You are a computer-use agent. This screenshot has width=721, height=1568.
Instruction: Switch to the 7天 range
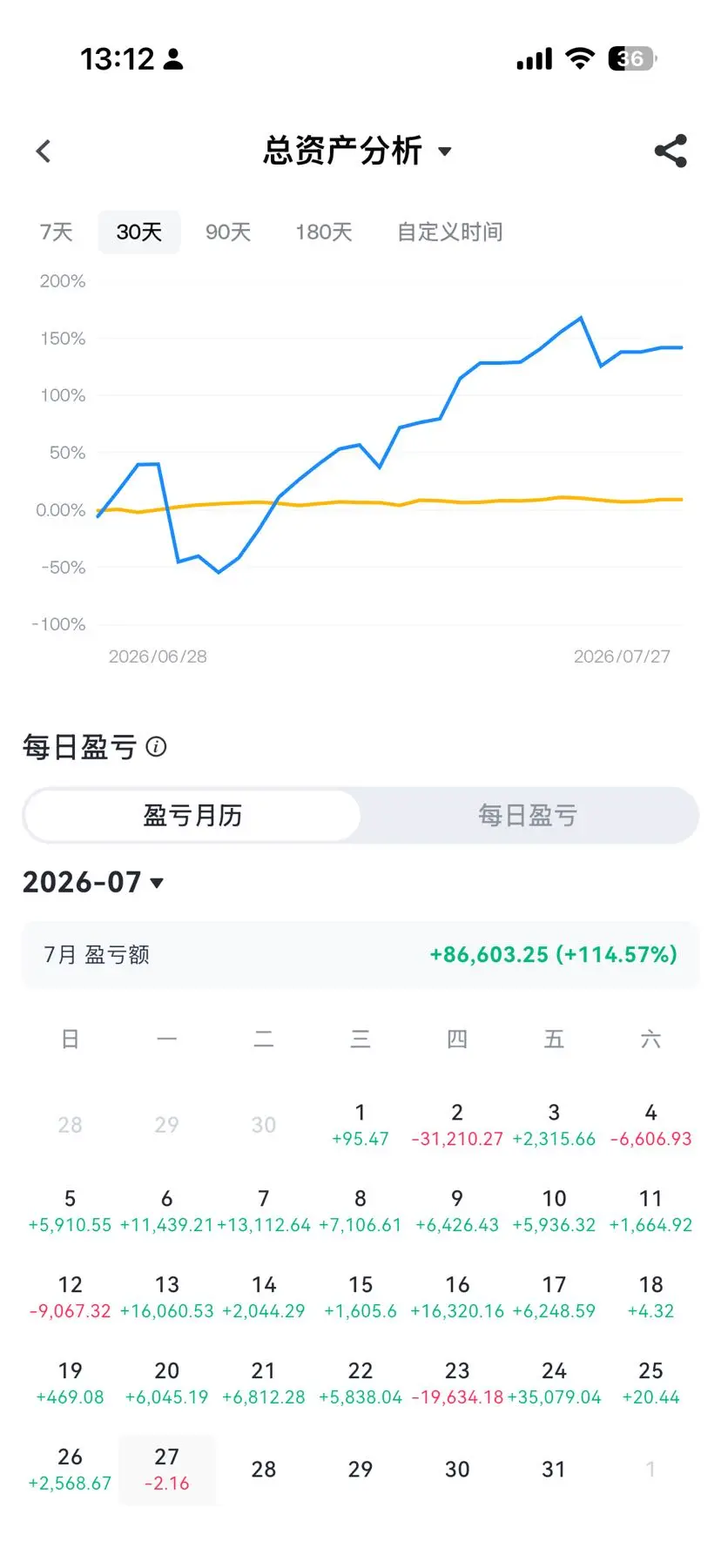56,232
